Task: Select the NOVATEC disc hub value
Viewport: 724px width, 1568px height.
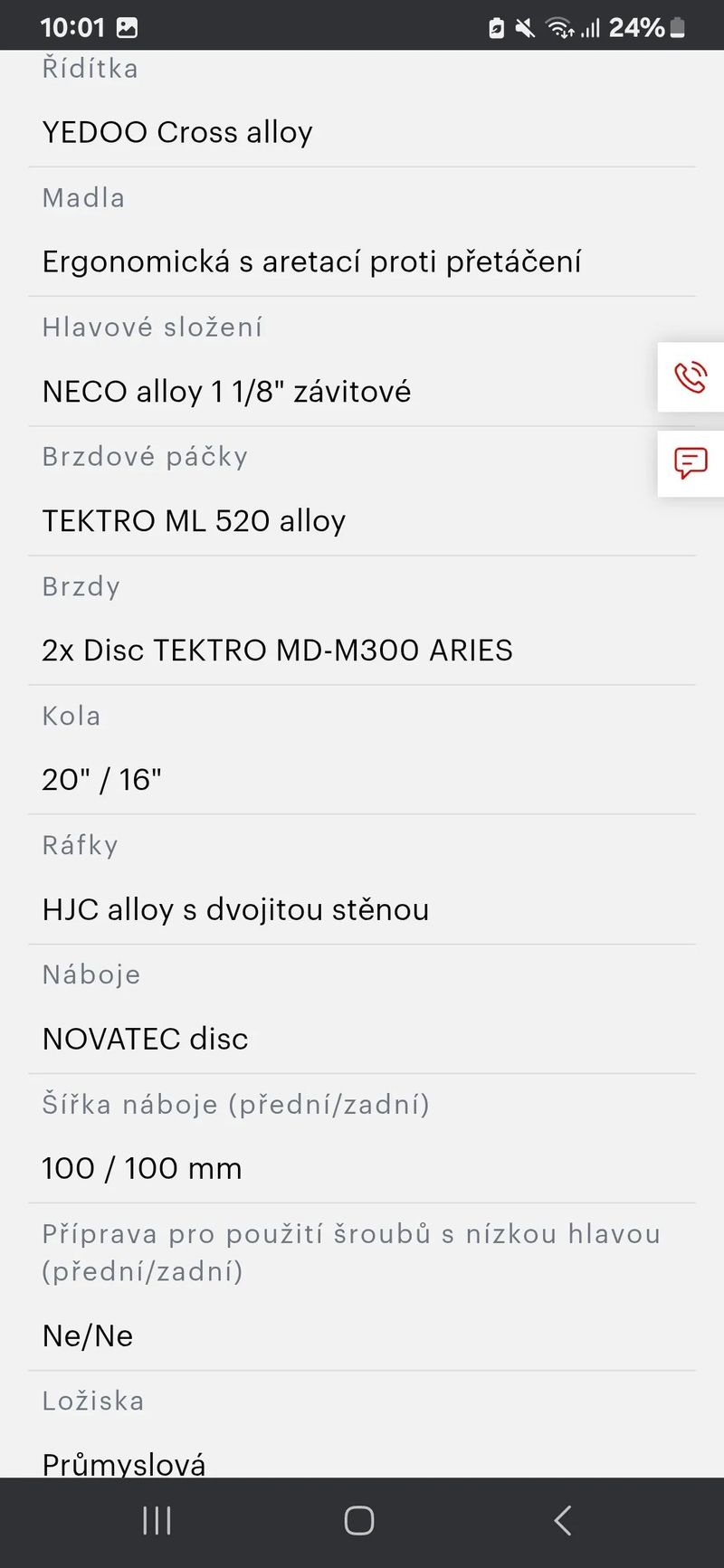Action: (x=146, y=1039)
